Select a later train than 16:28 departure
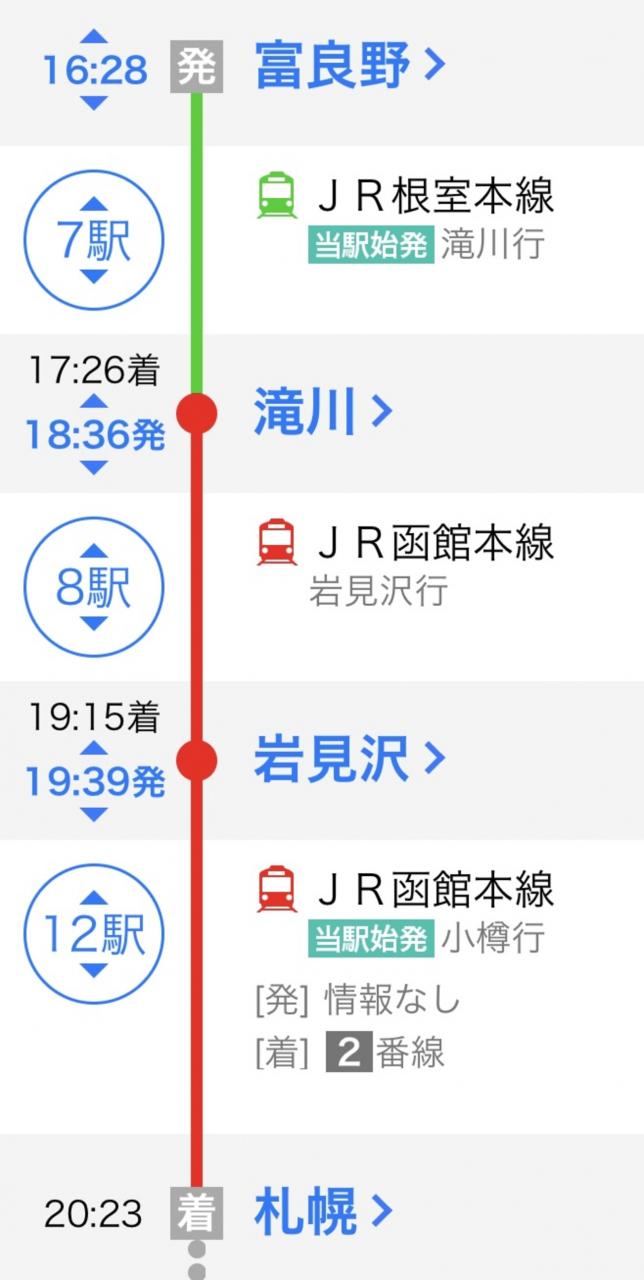The height and width of the screenshot is (1280, 644). pyautogui.click(x=94, y=102)
